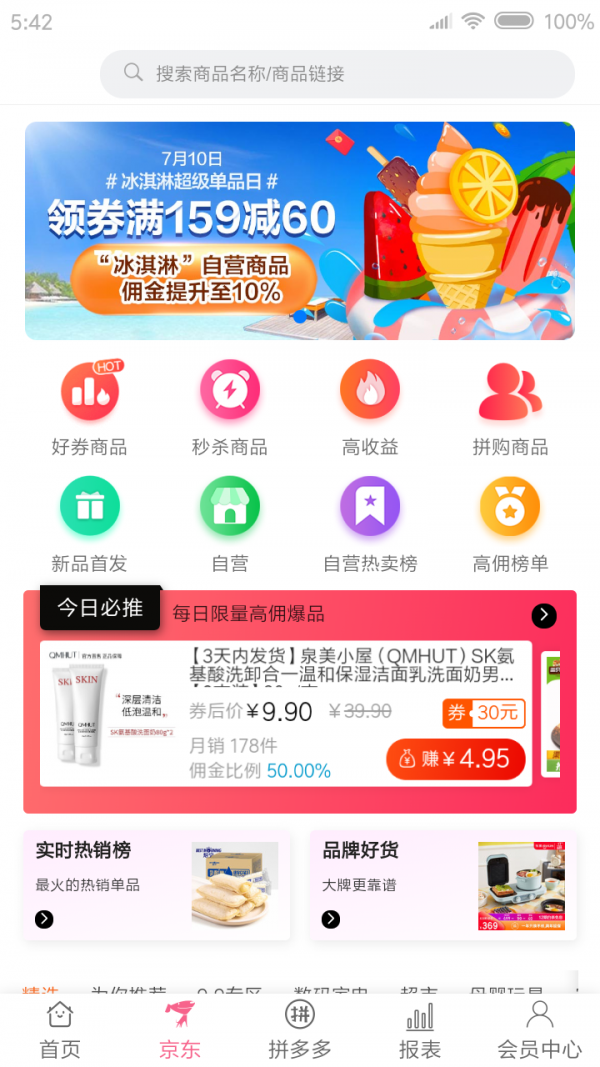The image size is (600, 1067).
Task: Switch to the 拼多多 tab
Action: pos(300,1030)
